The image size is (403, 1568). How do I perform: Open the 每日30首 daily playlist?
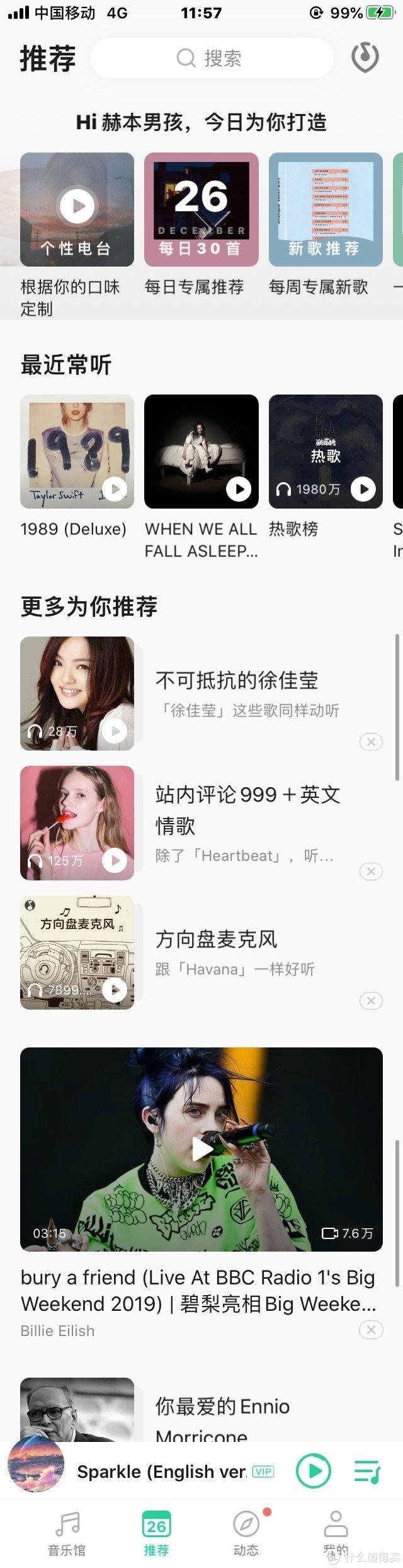[x=201, y=209]
